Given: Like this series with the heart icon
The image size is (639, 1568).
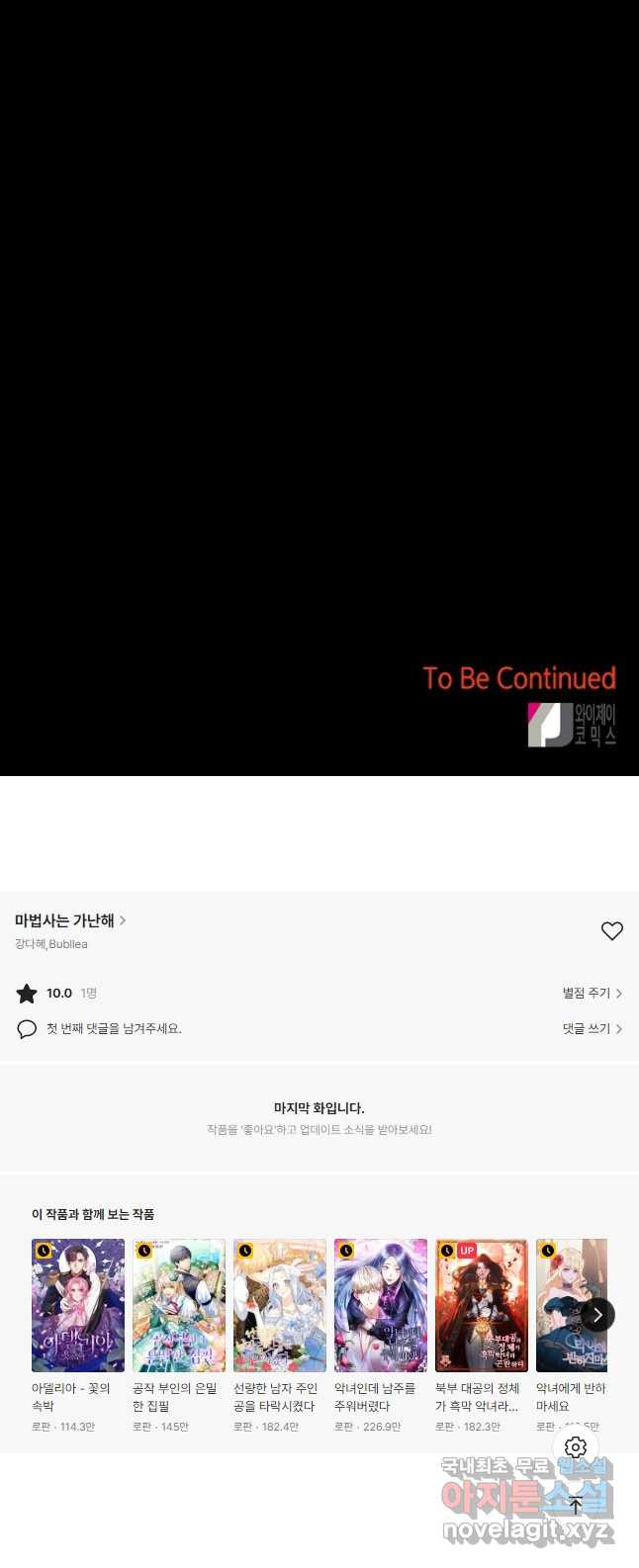Looking at the screenshot, I should click(612, 930).
